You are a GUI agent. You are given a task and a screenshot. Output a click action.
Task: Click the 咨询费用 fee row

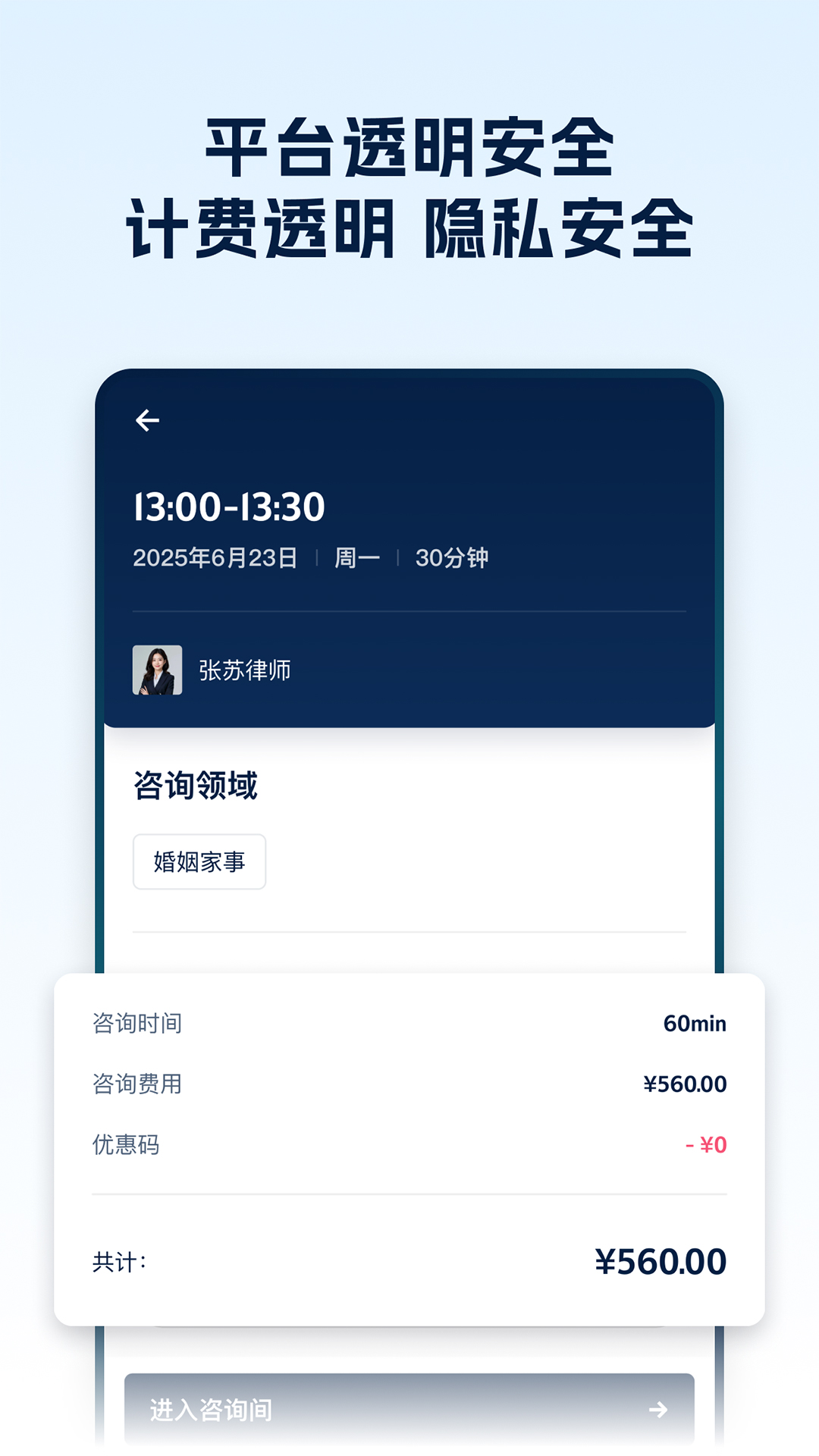pos(136,1084)
